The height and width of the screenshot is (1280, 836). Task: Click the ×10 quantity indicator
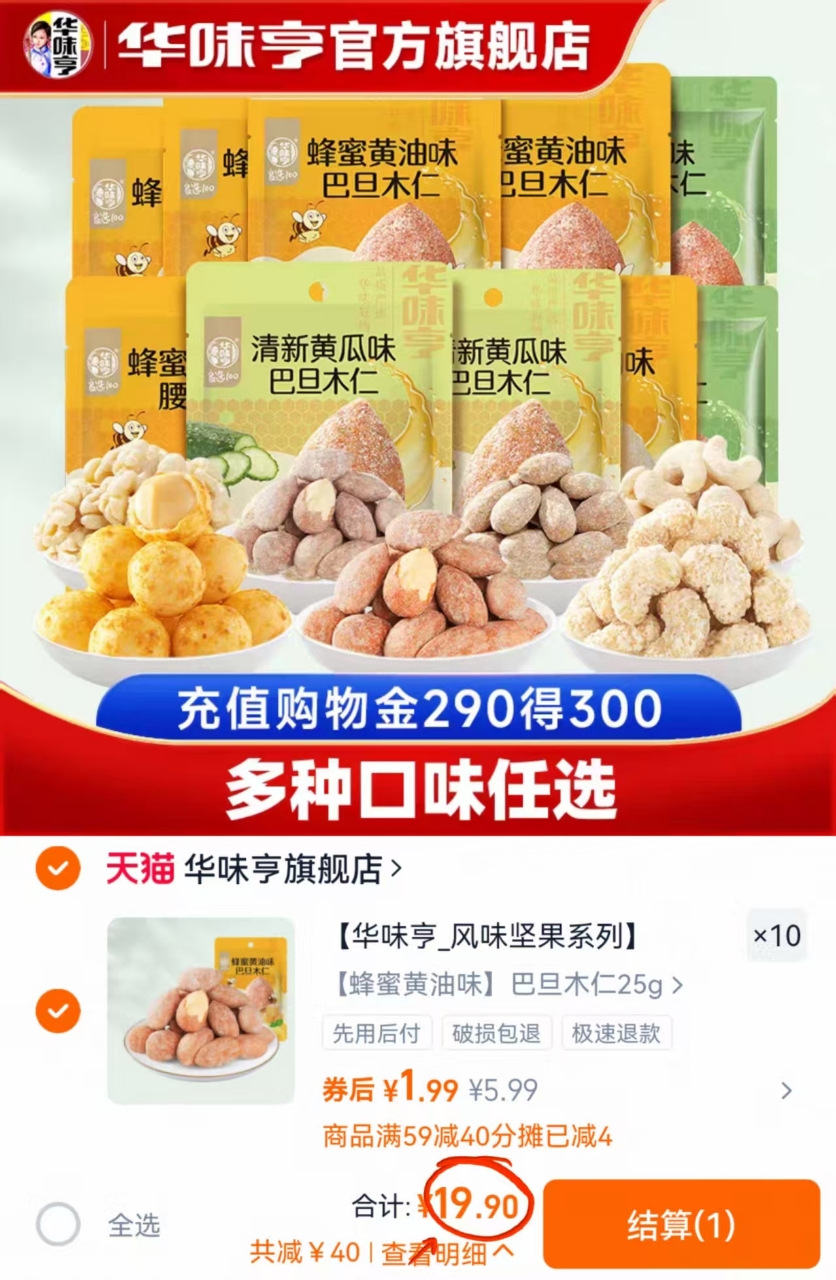[x=777, y=936]
